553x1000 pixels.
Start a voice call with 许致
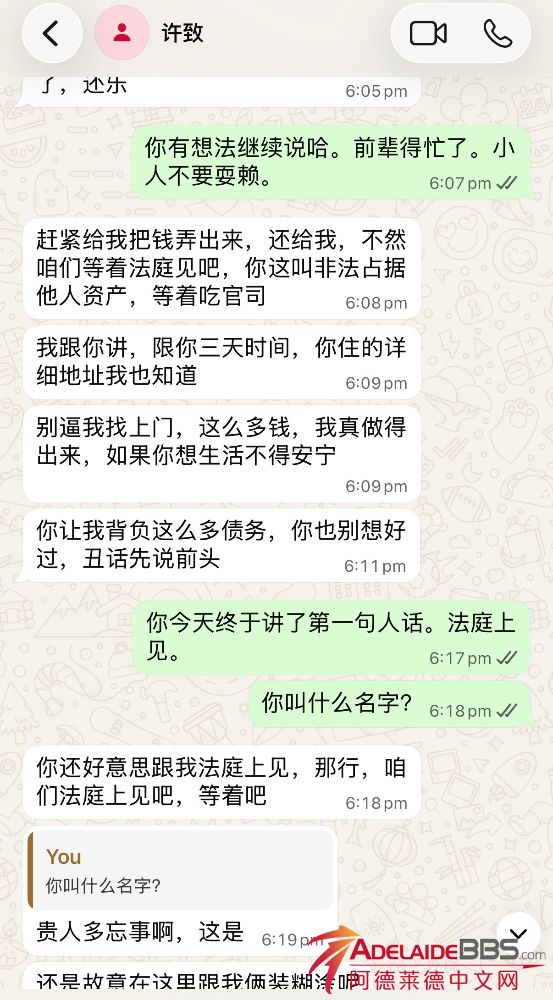[498, 33]
